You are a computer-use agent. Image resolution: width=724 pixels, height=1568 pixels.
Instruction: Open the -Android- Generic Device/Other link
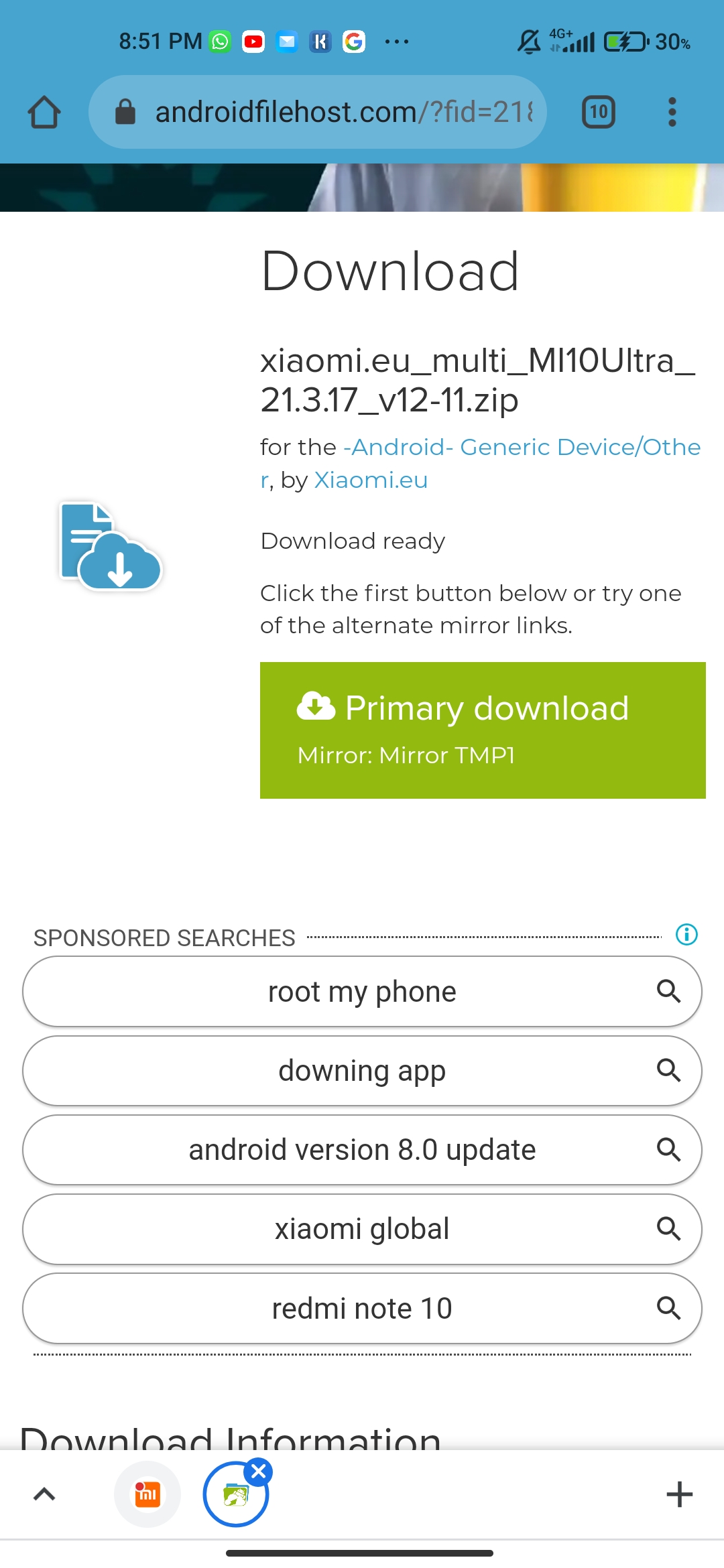click(526, 447)
